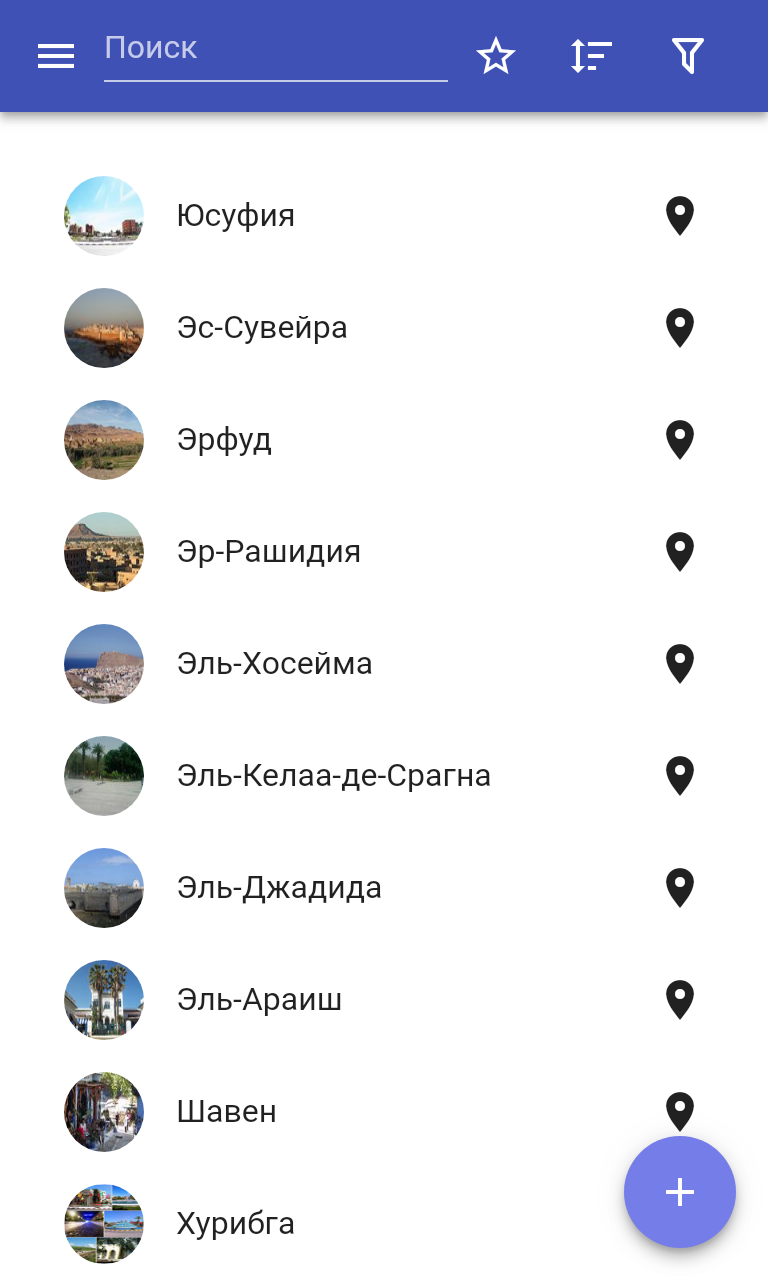Open Эрфуд from the list
The width and height of the screenshot is (768, 1280).
tap(224, 440)
